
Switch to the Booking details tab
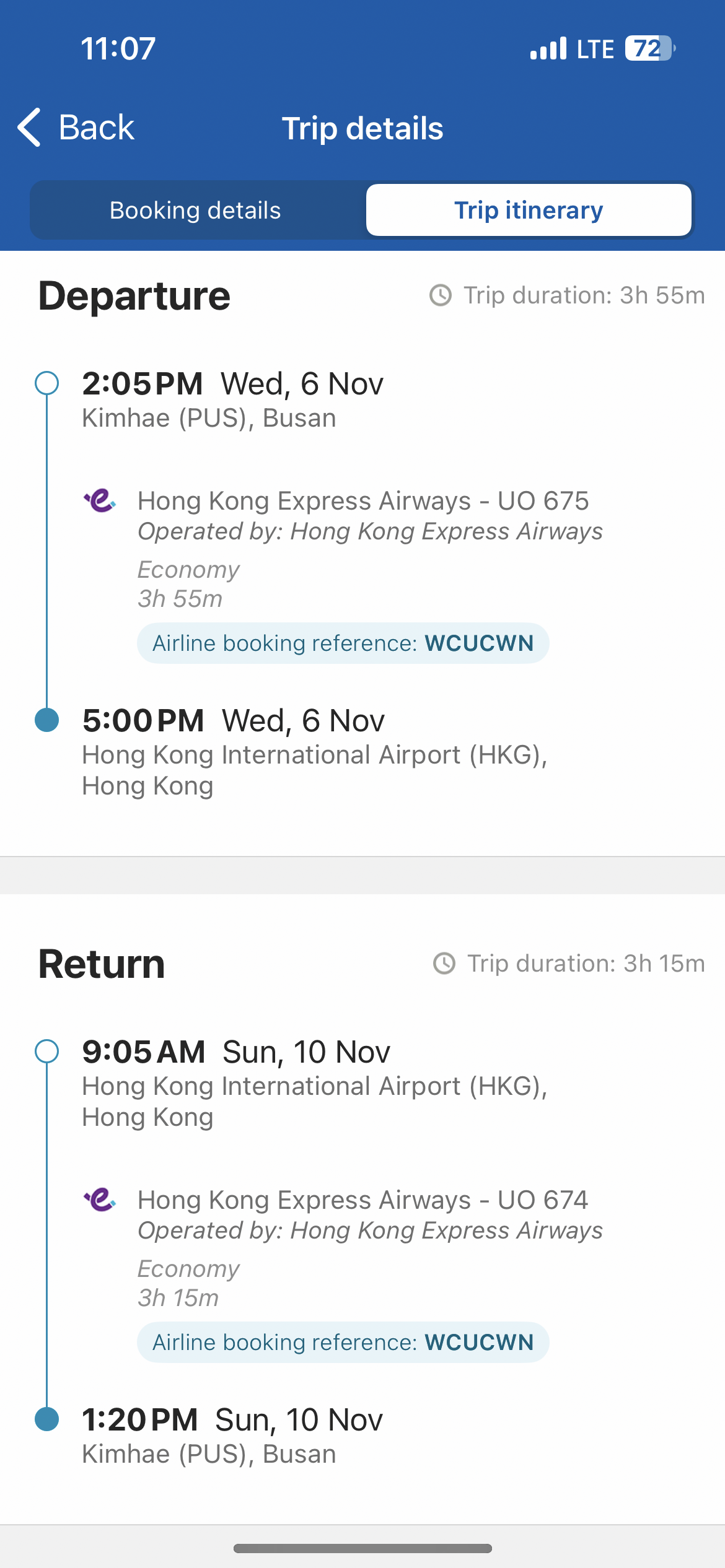click(196, 210)
